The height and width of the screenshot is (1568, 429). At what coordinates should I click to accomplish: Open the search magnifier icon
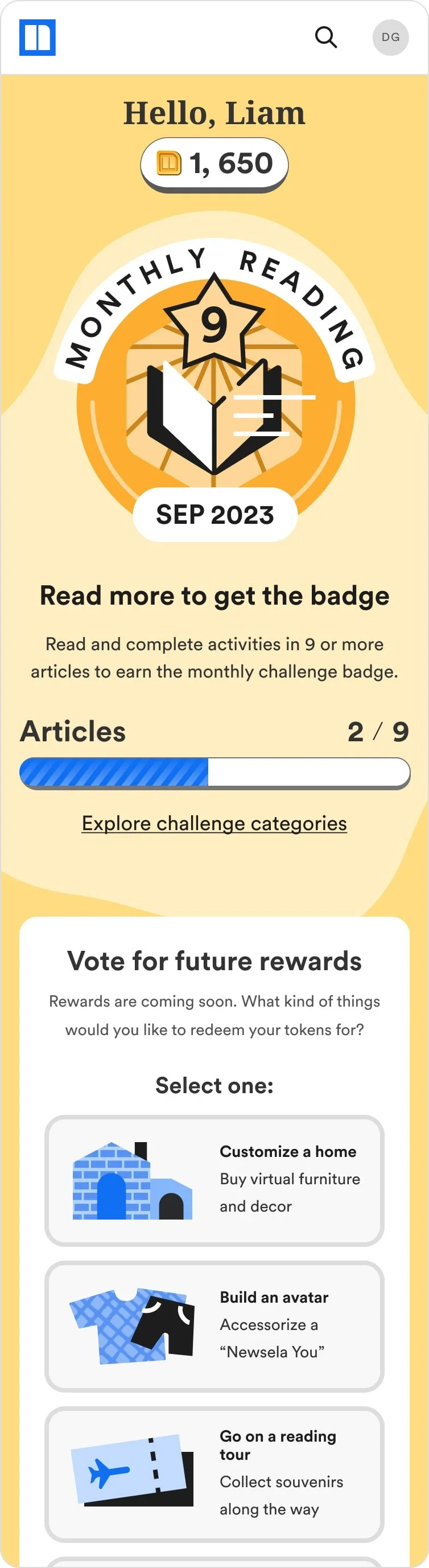pyautogui.click(x=326, y=37)
